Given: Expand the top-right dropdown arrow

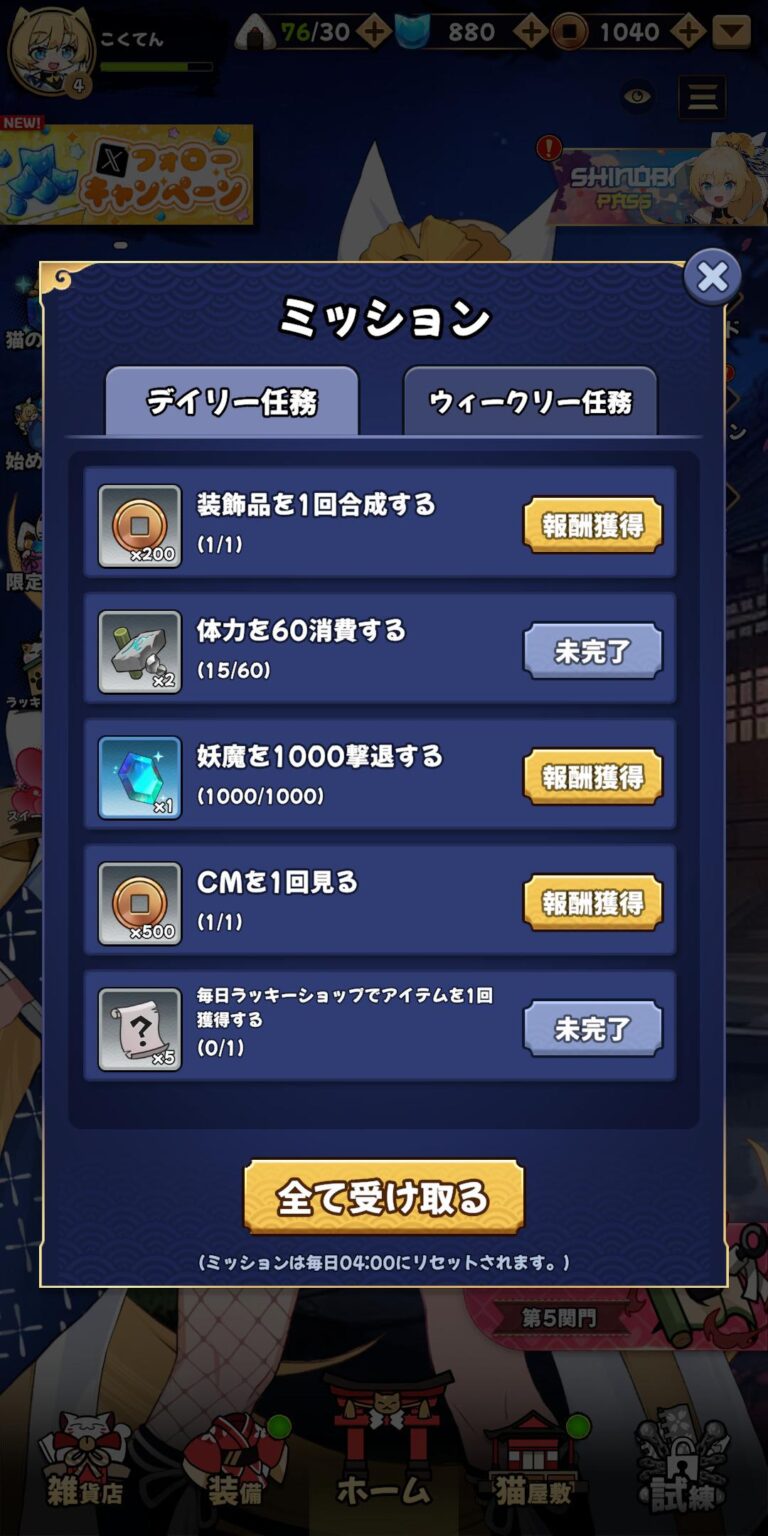Looking at the screenshot, I should pos(732,32).
